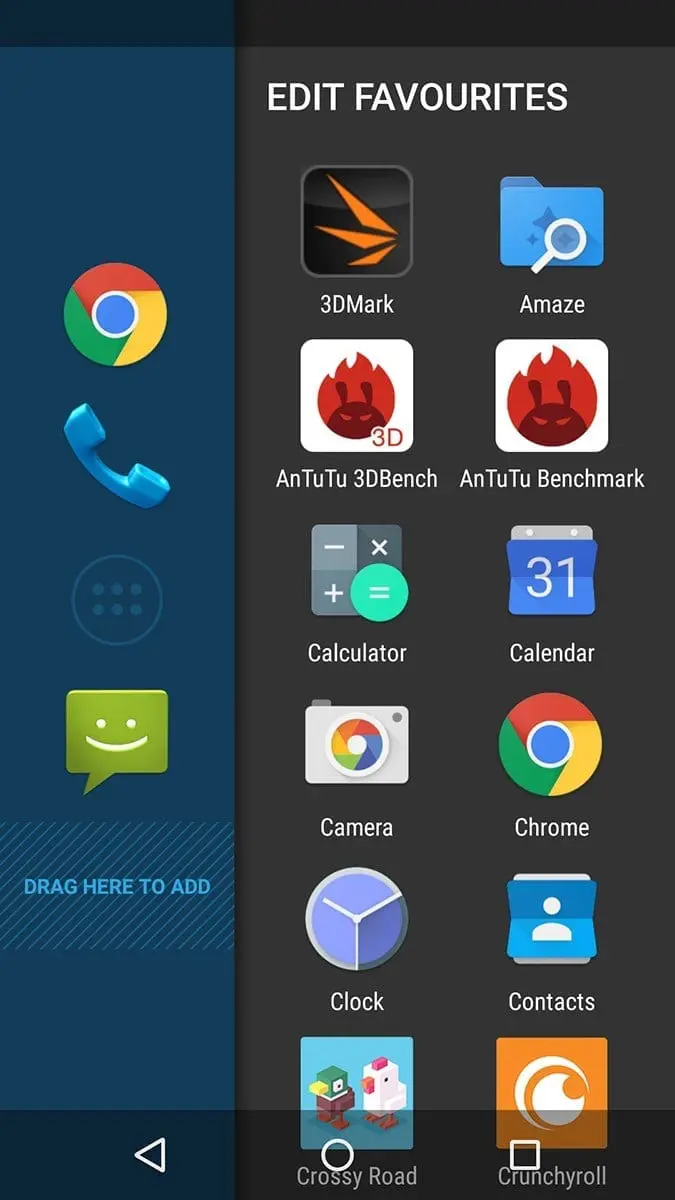Tap the blue Phone favourite icon

click(x=116, y=456)
